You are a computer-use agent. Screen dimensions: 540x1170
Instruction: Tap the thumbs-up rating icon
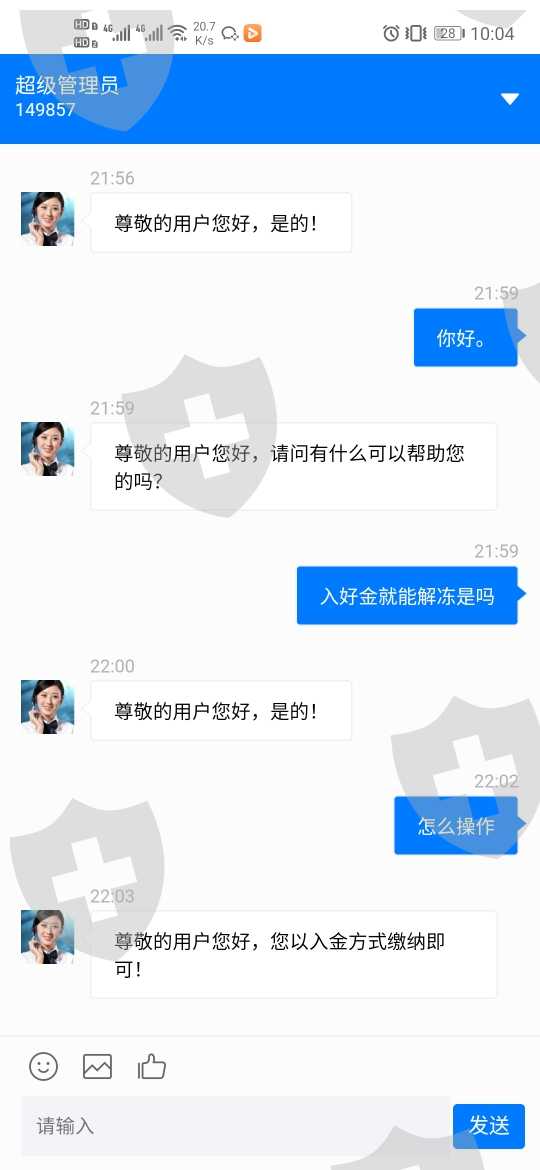tap(152, 1066)
